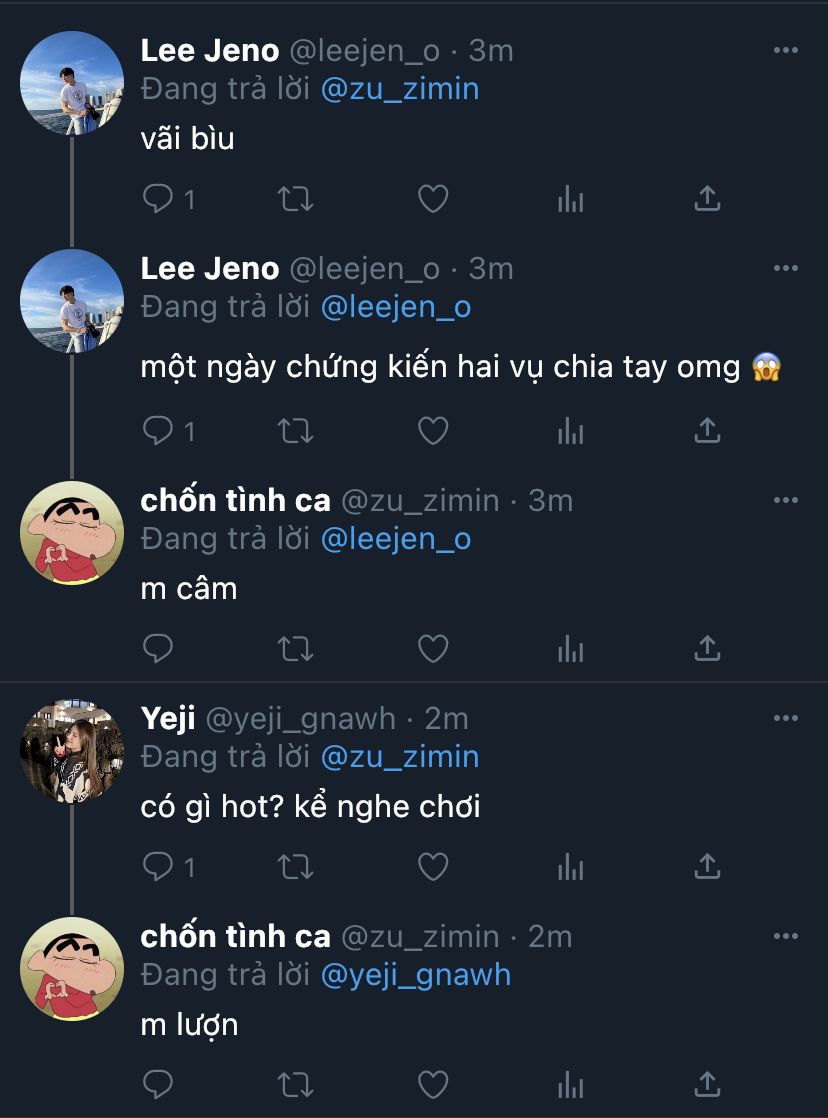Open @leejen_o mention in "m câm" reply
The width and height of the screenshot is (828, 1118).
tap(395, 539)
